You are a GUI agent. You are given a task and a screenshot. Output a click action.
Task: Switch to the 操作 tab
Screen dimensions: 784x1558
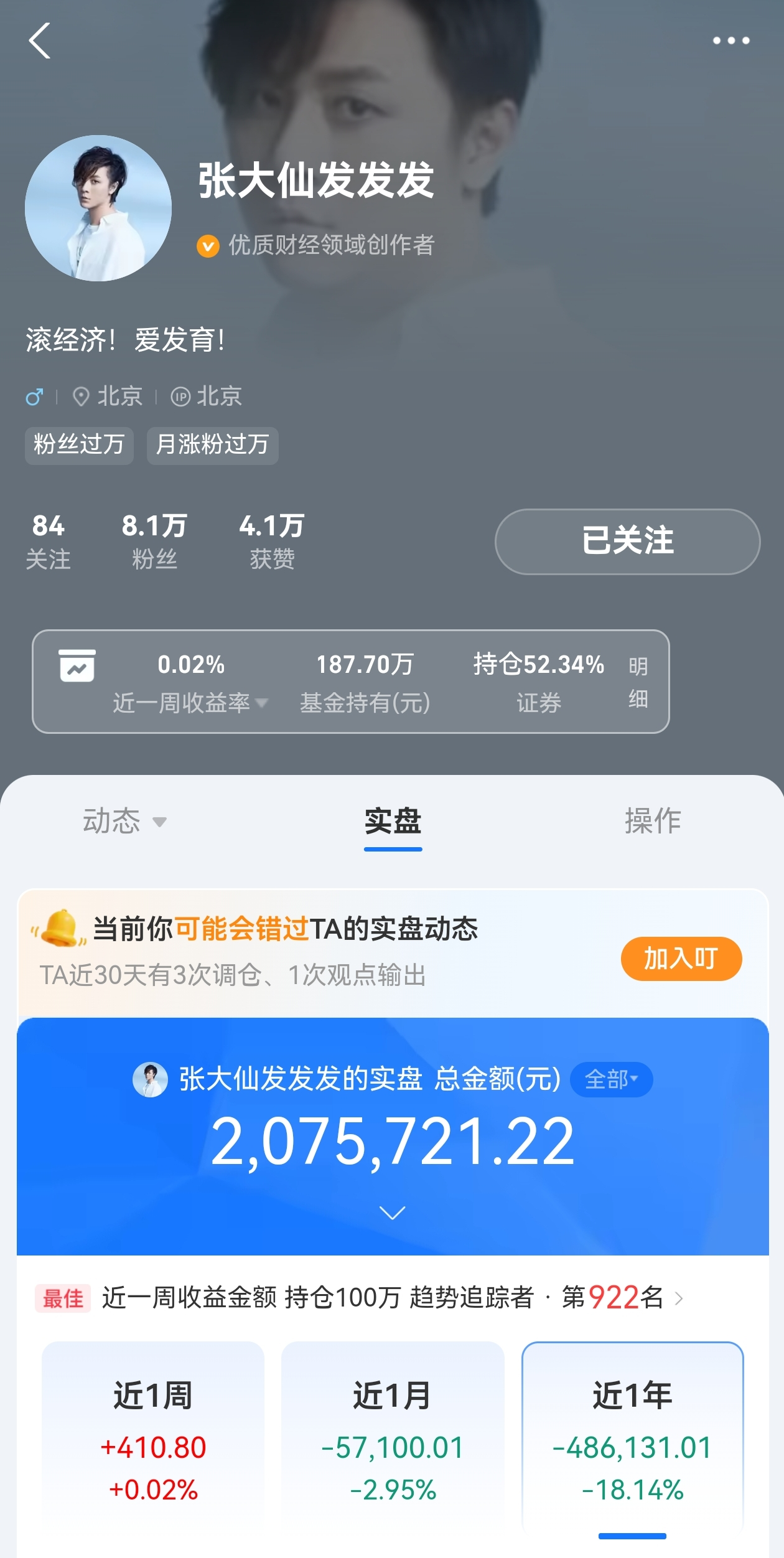point(653,821)
